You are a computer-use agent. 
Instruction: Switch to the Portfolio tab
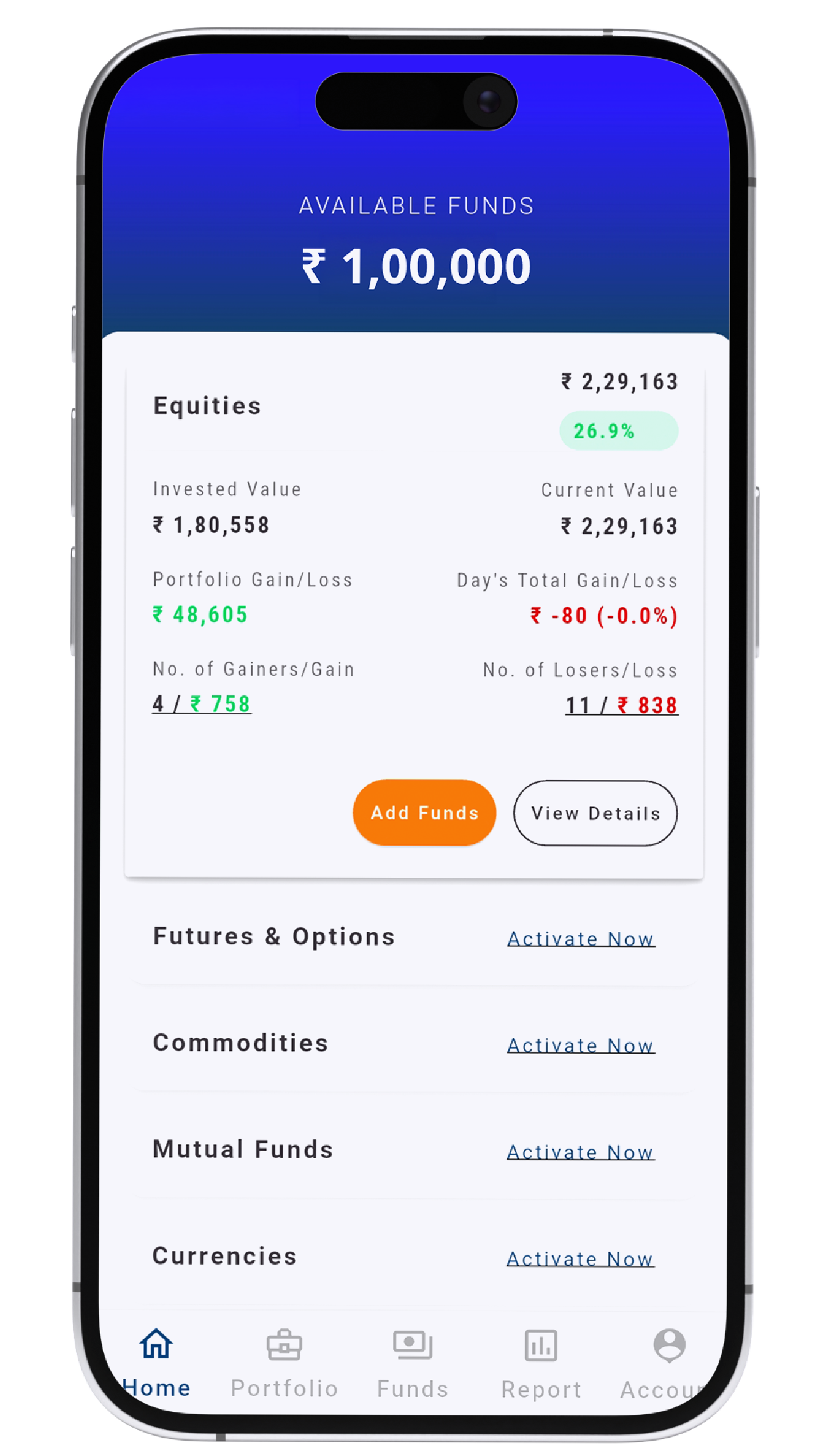click(284, 1363)
